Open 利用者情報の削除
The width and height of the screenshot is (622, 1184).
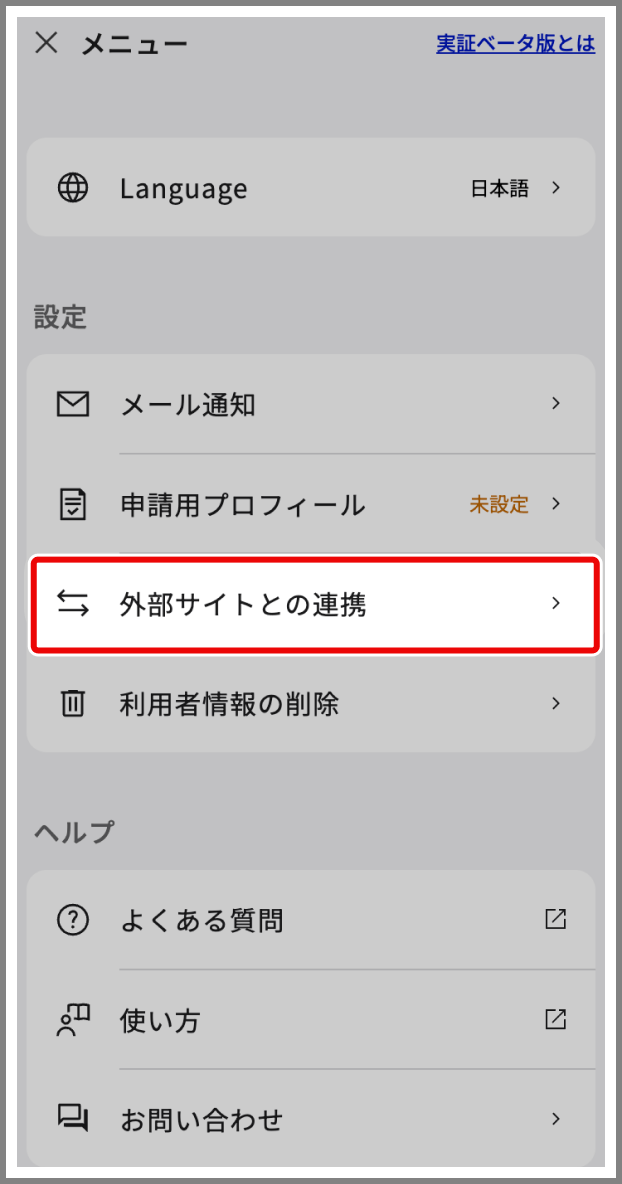pos(311,704)
